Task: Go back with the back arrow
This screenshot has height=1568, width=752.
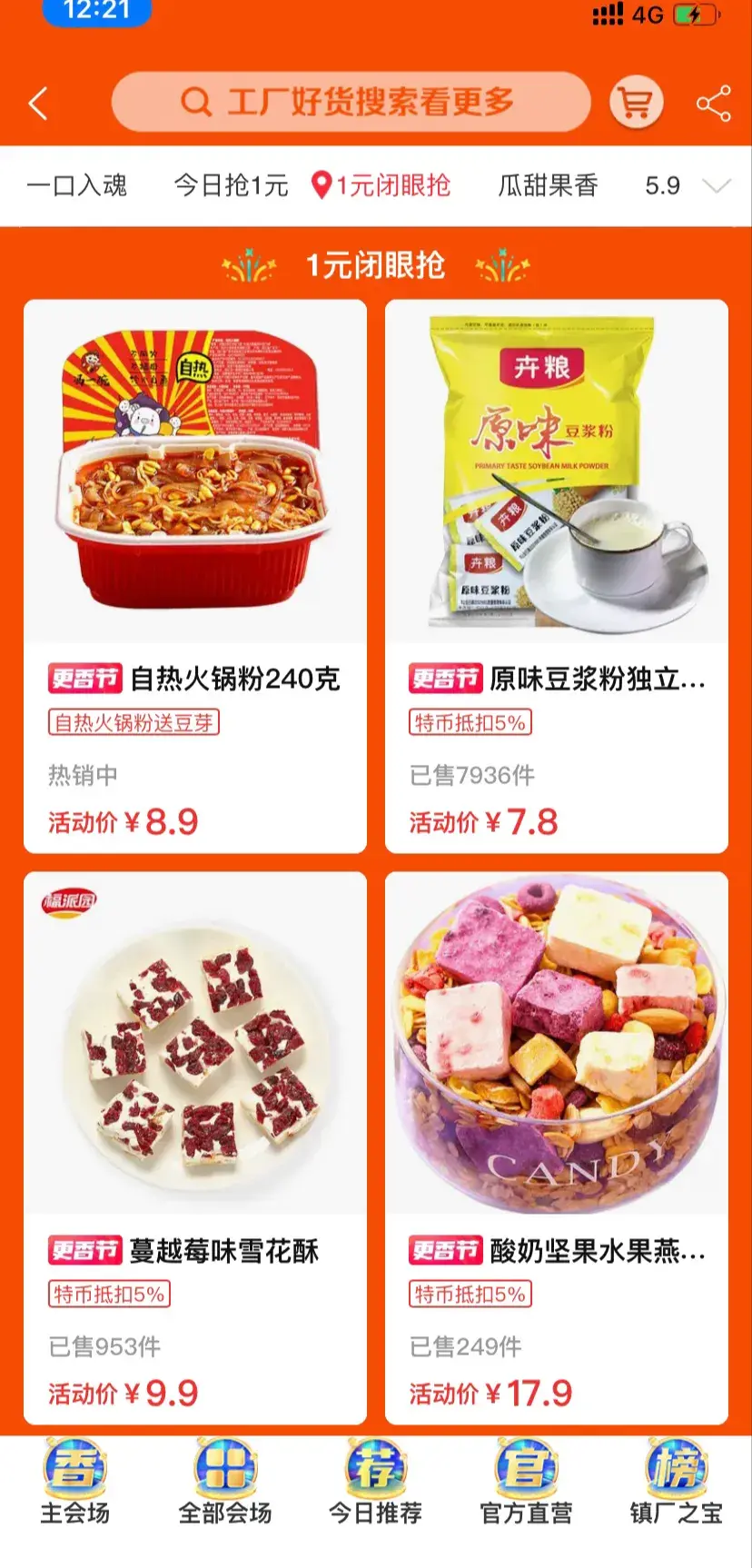Action: [36, 102]
